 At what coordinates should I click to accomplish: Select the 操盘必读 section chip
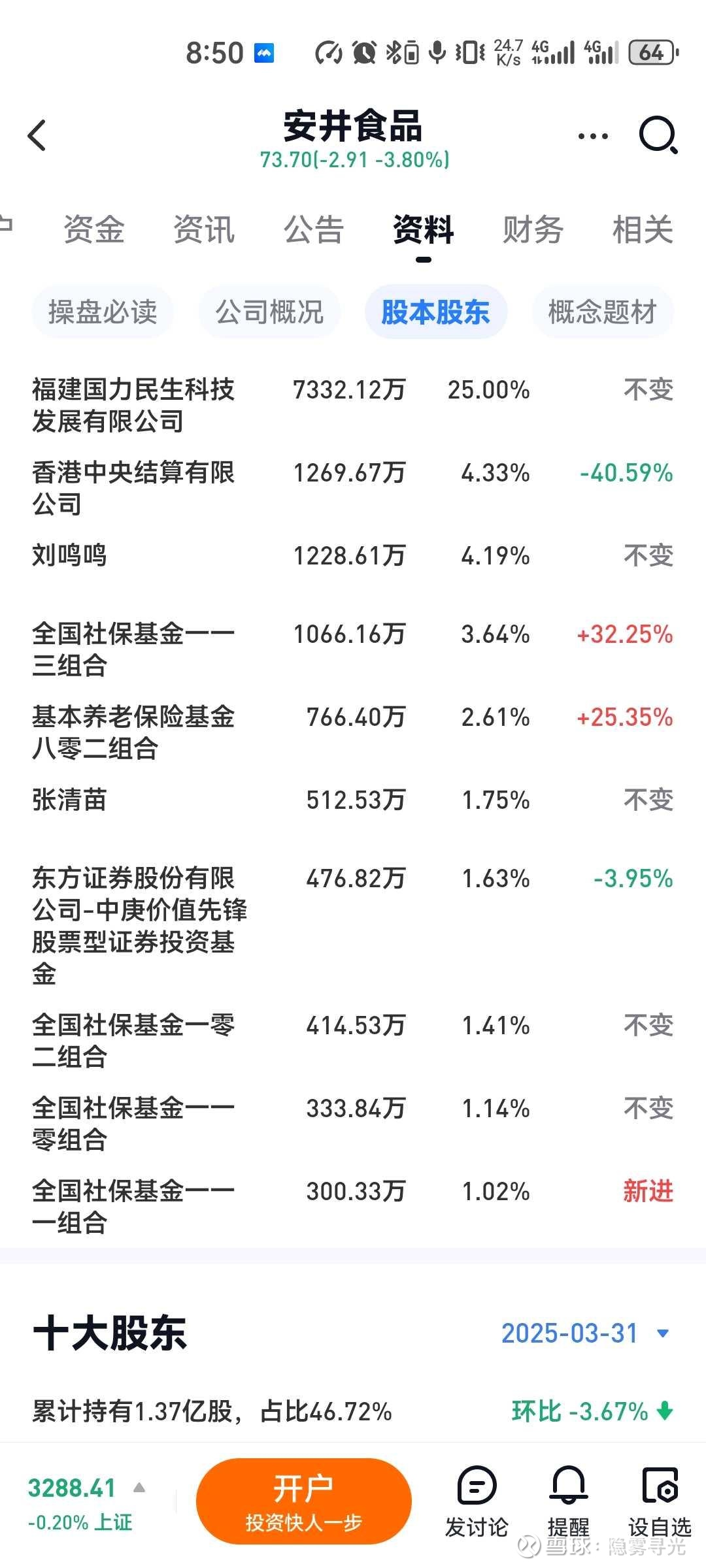pos(103,312)
